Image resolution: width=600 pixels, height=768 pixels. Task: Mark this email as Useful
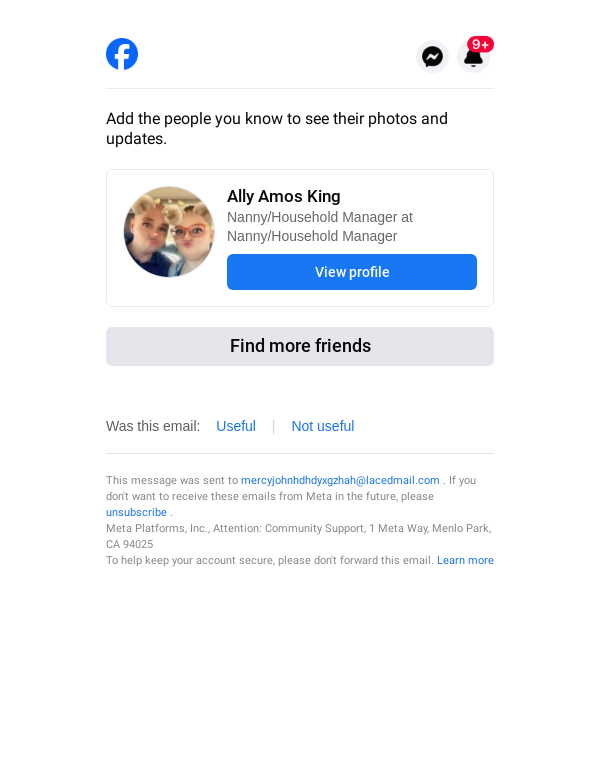coord(236,426)
